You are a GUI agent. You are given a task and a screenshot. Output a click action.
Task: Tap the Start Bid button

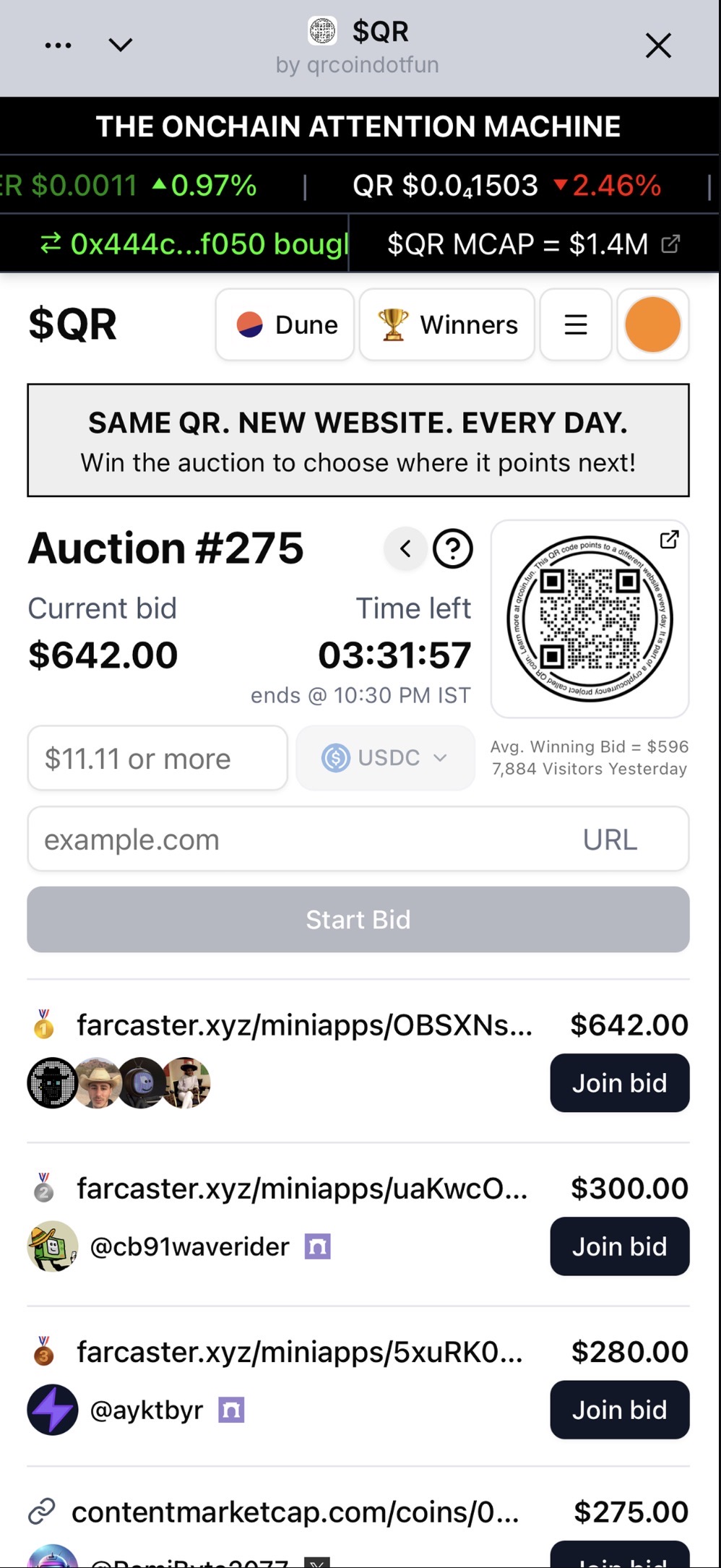(358, 919)
